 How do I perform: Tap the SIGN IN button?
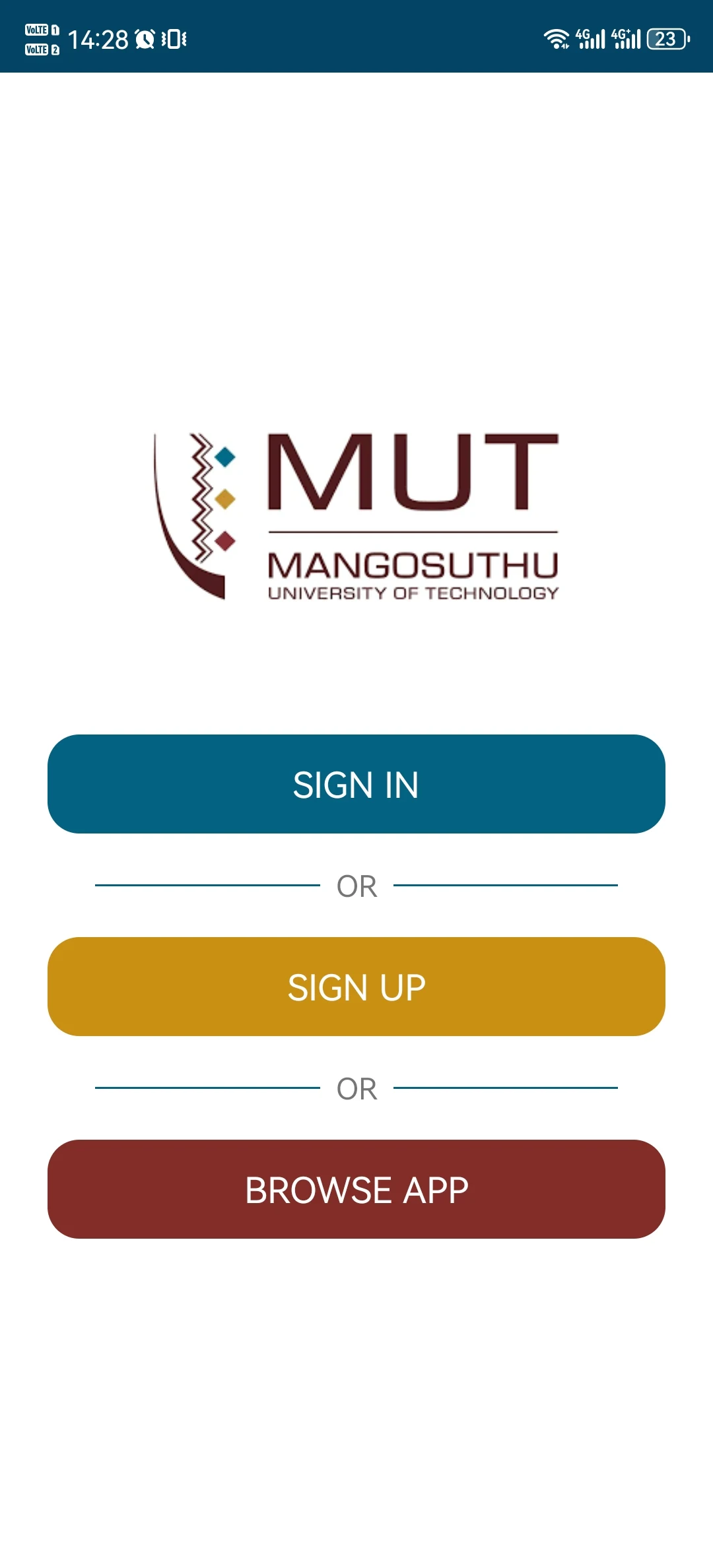coord(356,784)
